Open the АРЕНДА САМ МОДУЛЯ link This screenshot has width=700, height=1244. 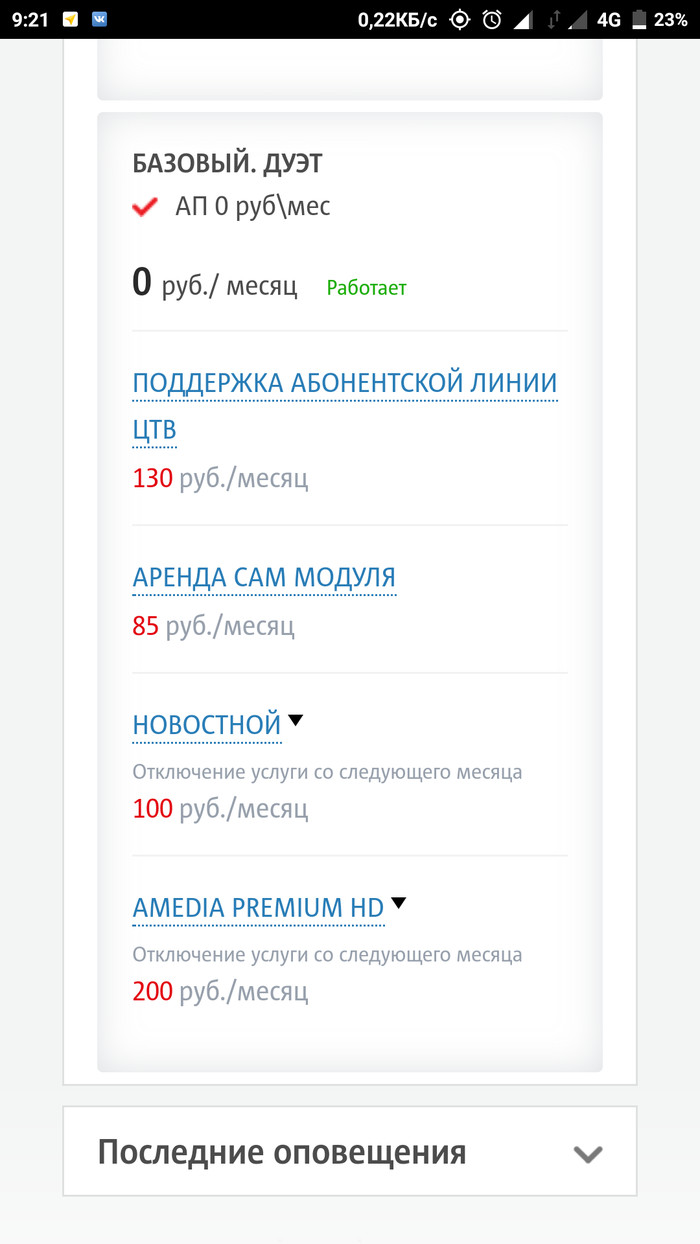pos(264,577)
